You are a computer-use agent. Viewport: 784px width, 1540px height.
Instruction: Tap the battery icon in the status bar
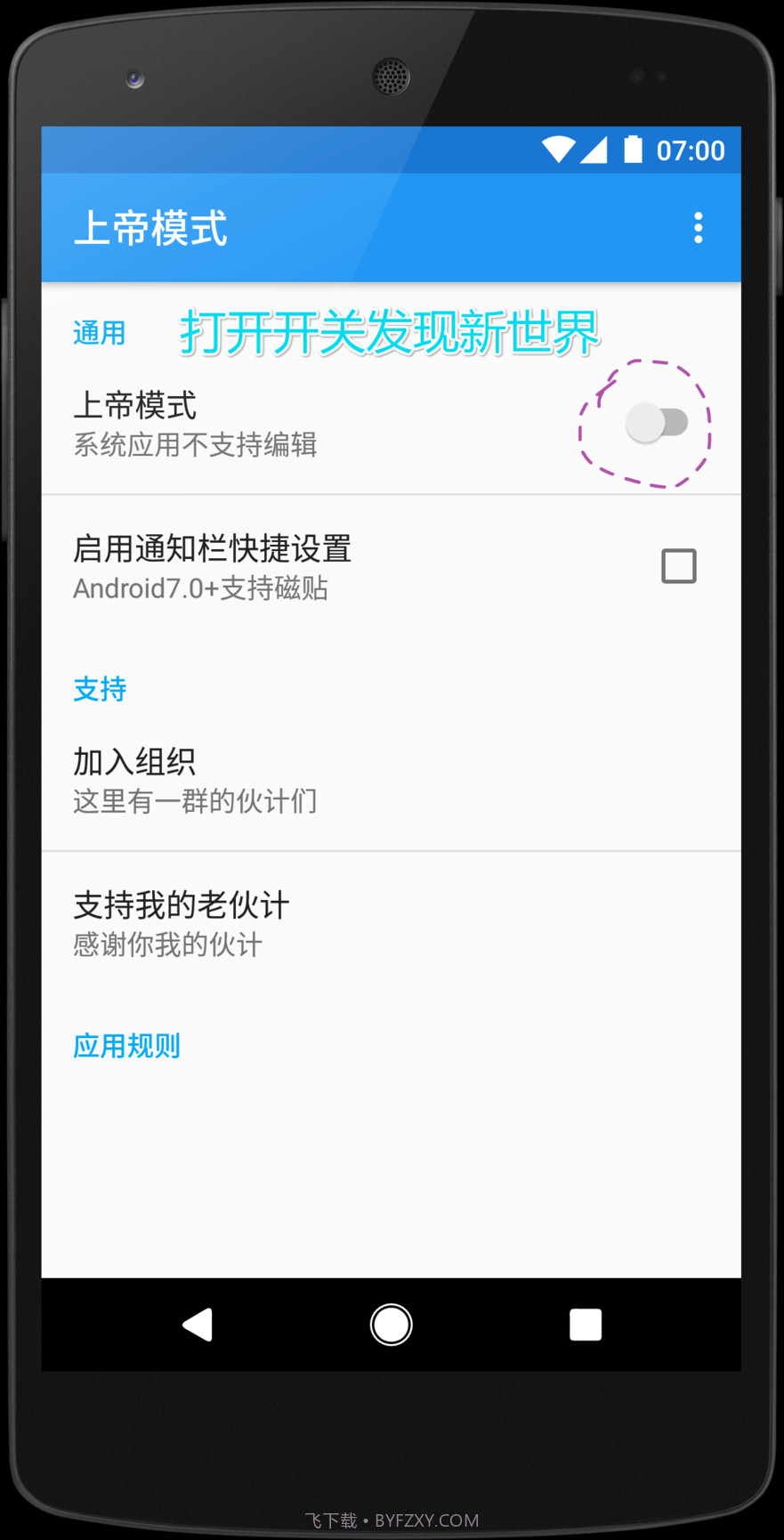coord(633,150)
